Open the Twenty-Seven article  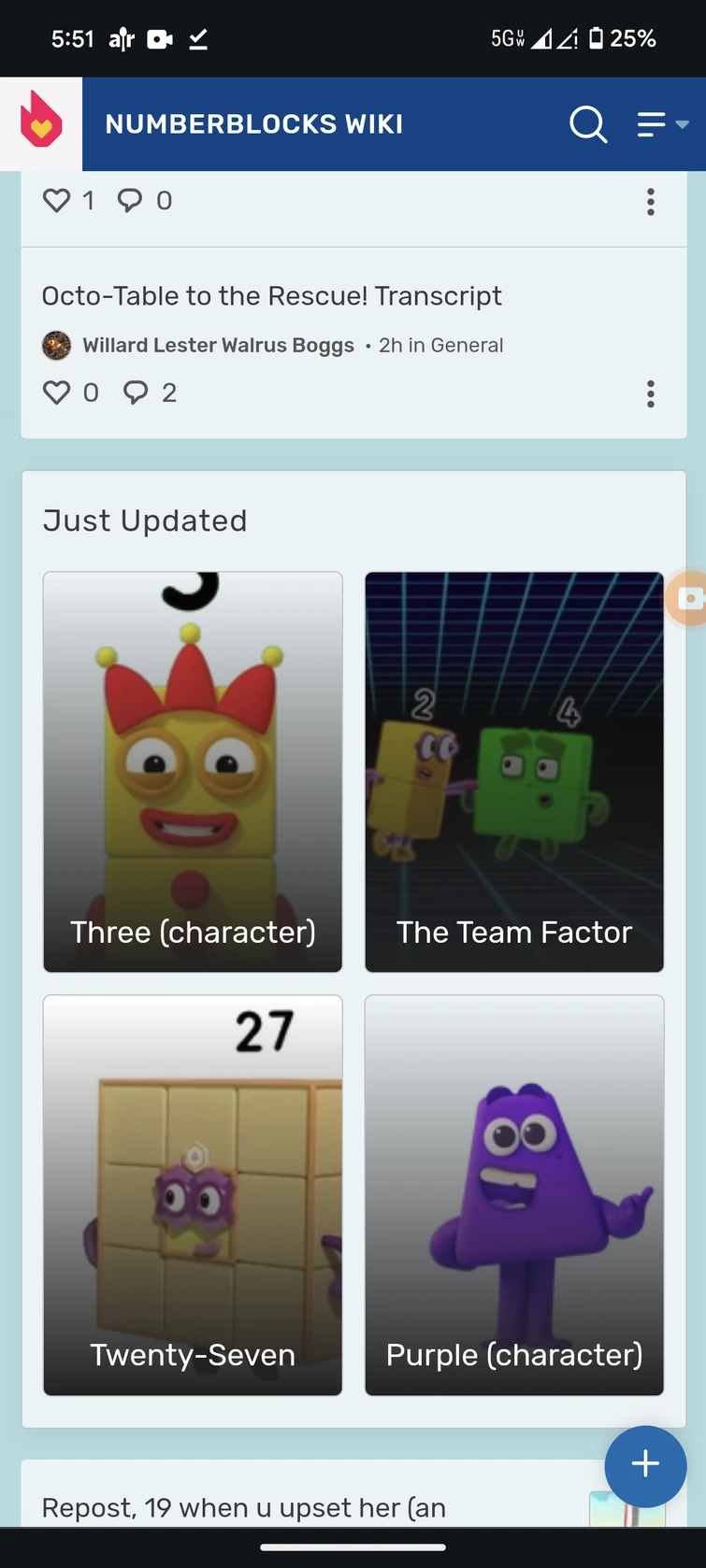193,1194
